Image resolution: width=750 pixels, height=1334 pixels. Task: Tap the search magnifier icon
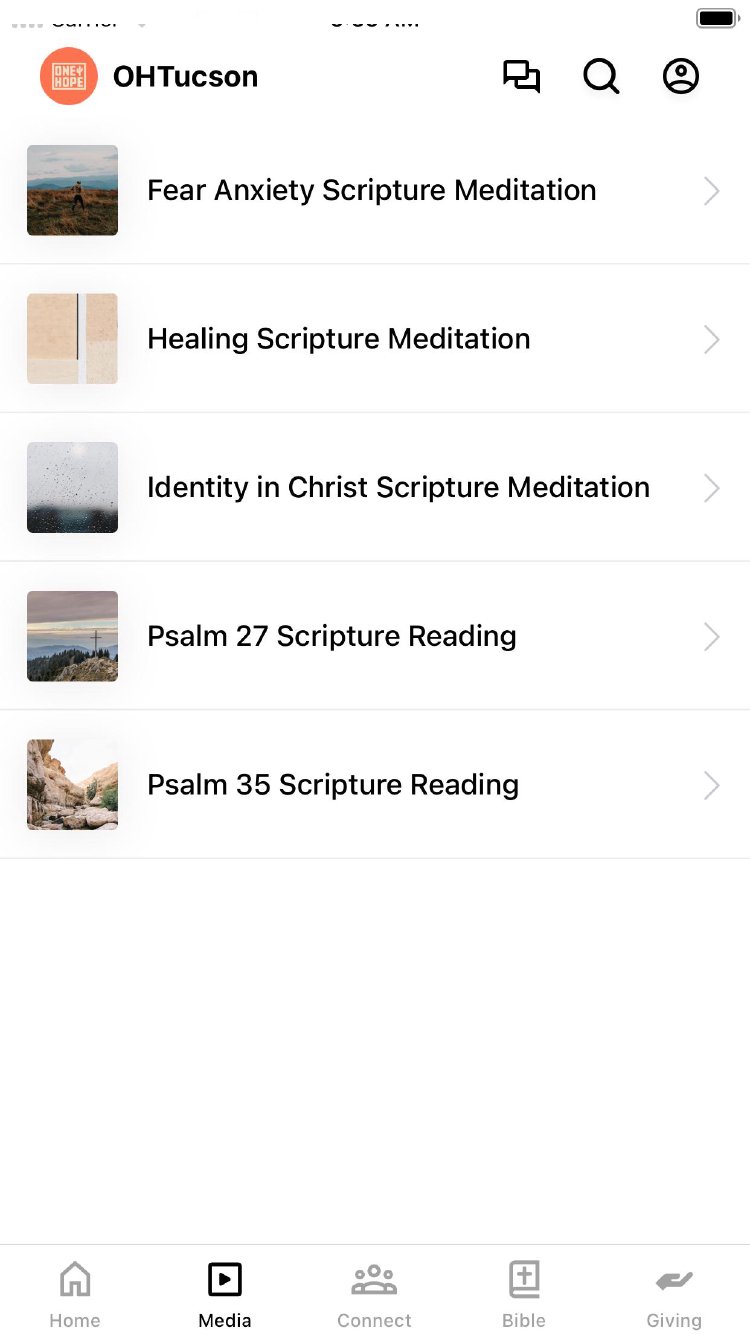click(601, 77)
